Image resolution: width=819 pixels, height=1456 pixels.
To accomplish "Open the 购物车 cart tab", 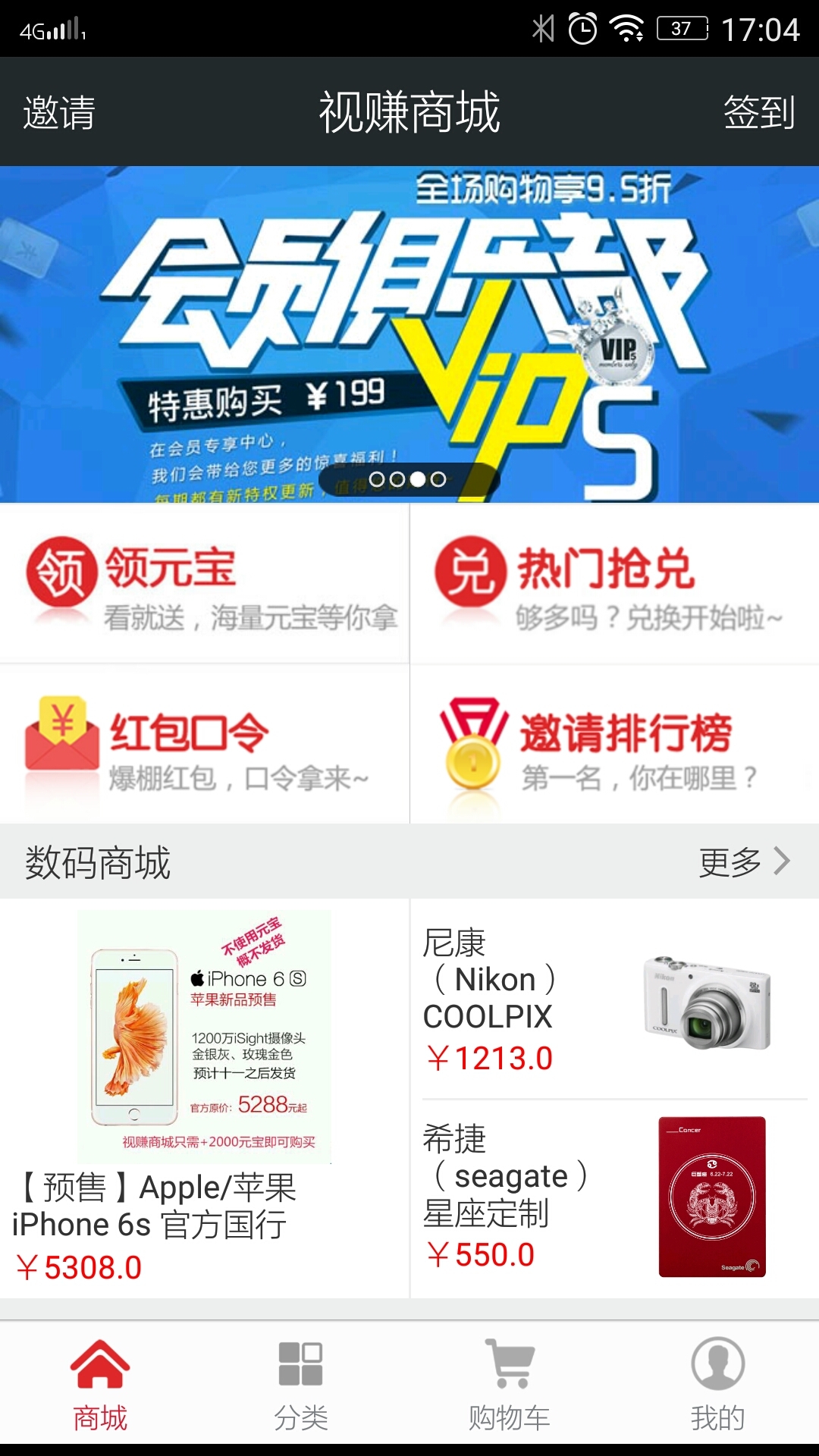I will tap(510, 1385).
